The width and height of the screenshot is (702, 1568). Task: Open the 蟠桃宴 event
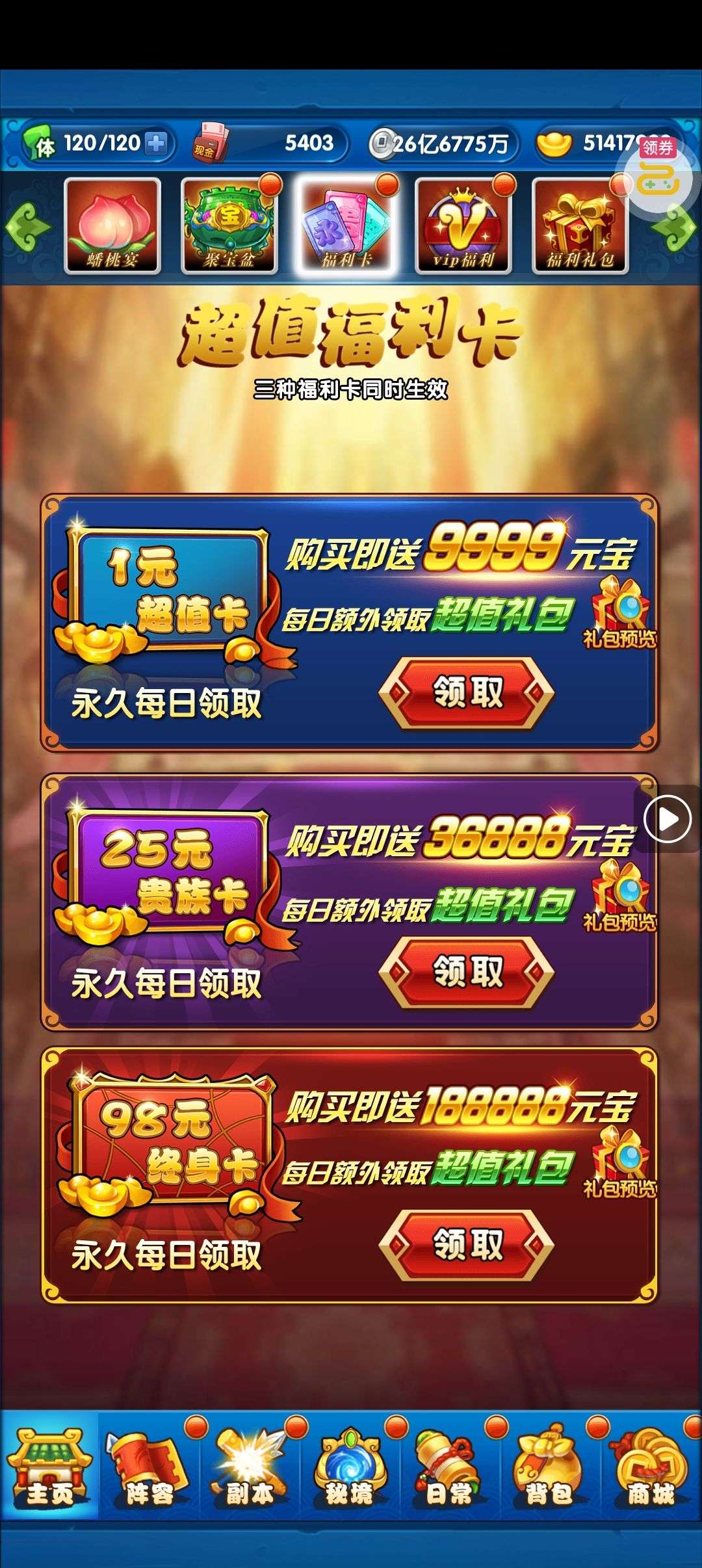tap(112, 226)
